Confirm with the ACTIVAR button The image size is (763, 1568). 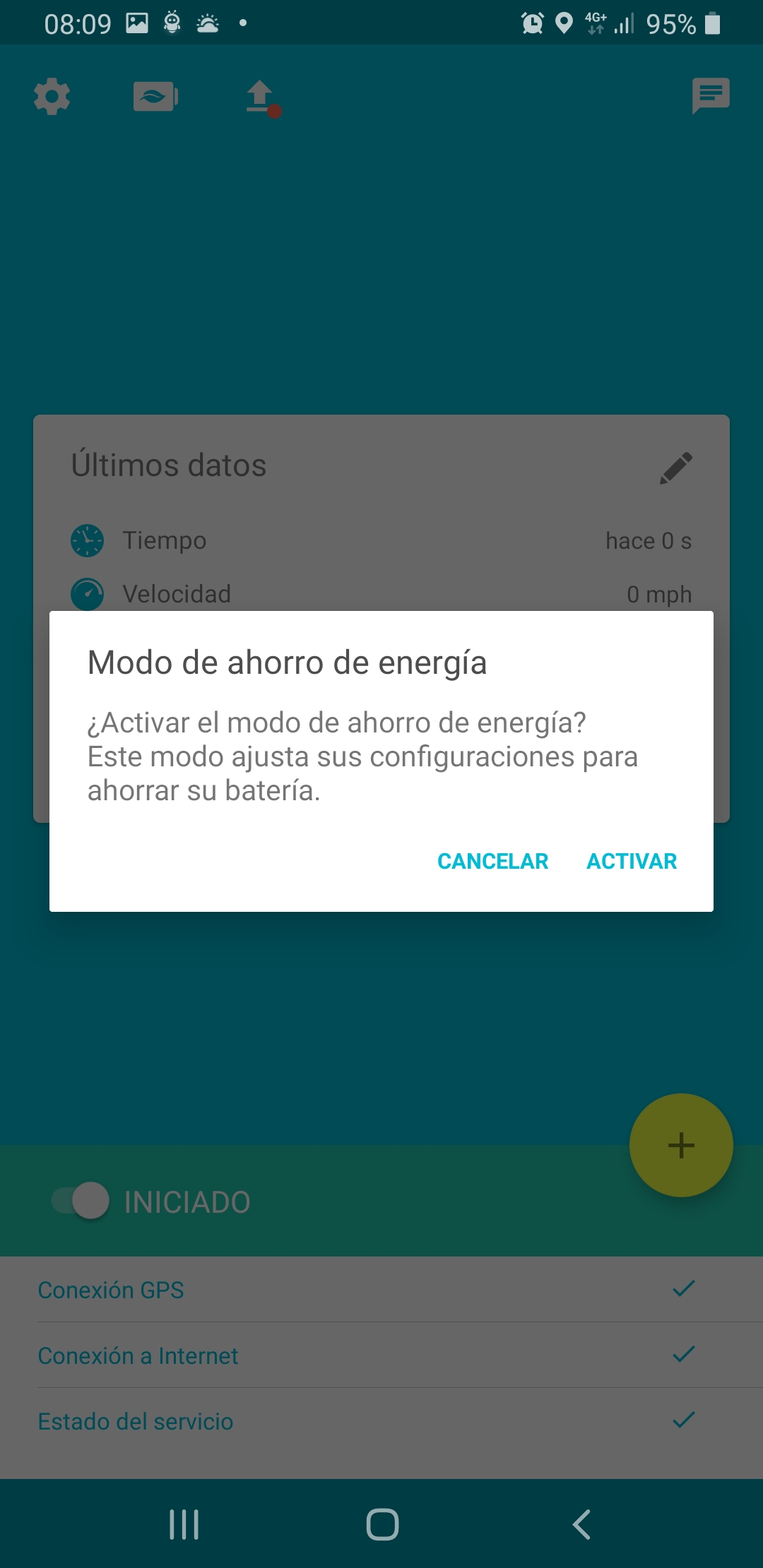(x=632, y=861)
